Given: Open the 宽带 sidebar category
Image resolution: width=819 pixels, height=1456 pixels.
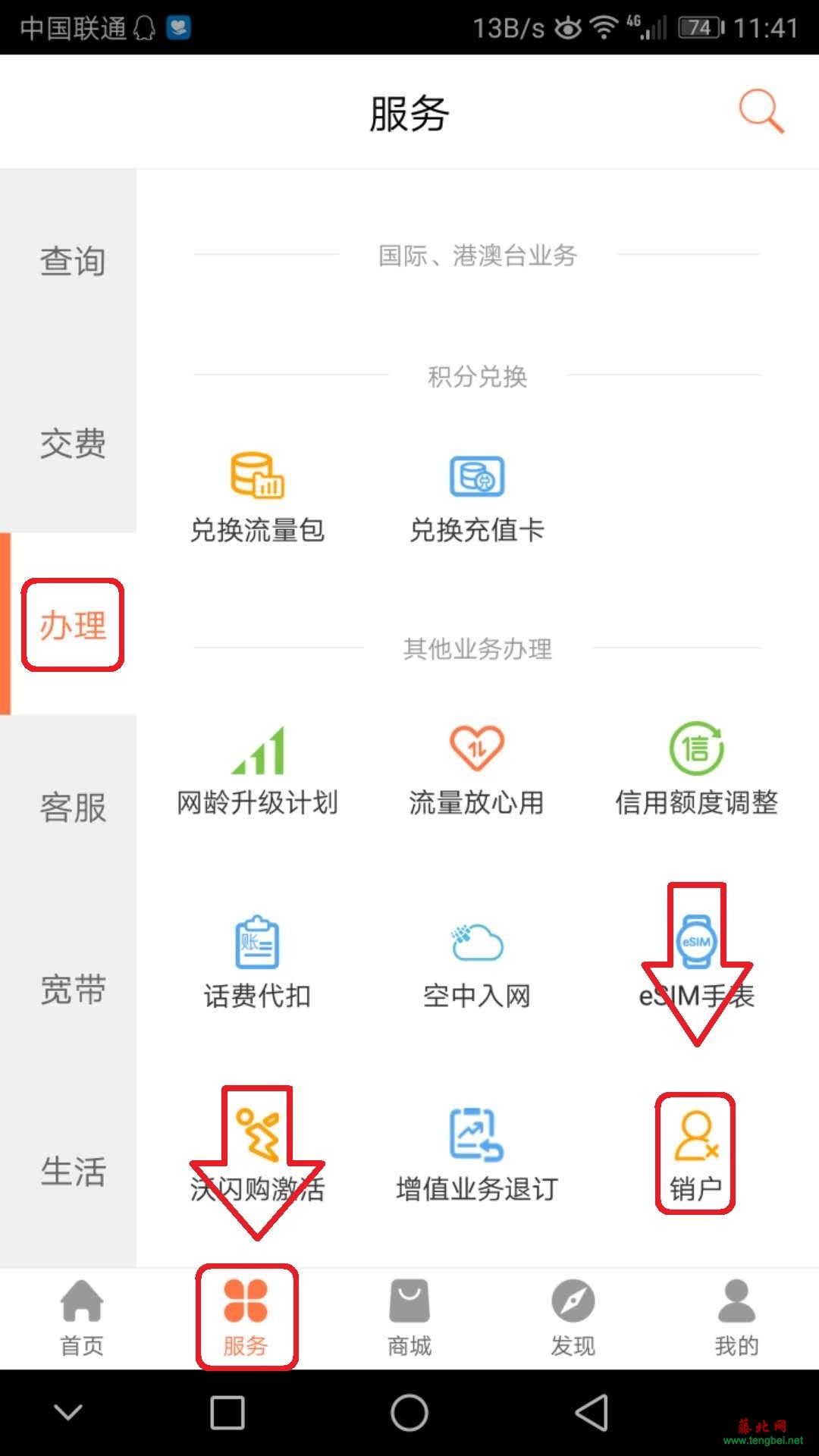Looking at the screenshot, I should coord(72,989).
